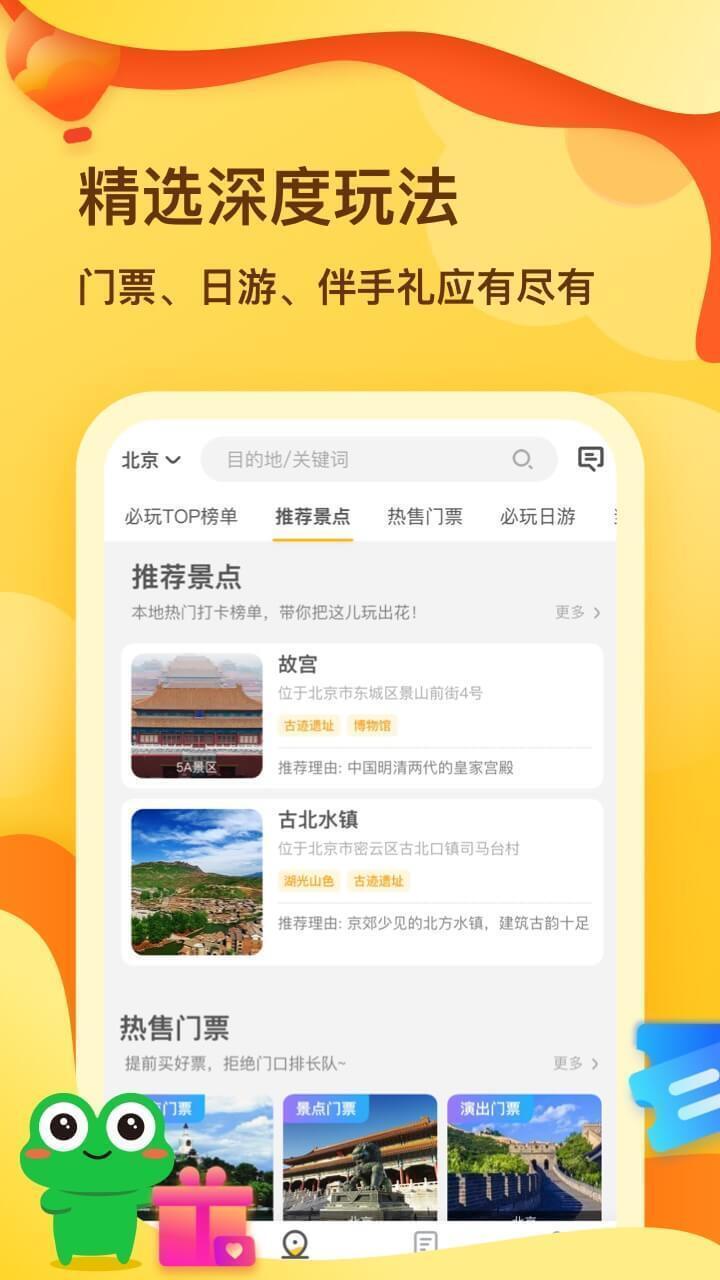
Task: Open the orders document icon in bottom navigation
Action: [428, 1243]
